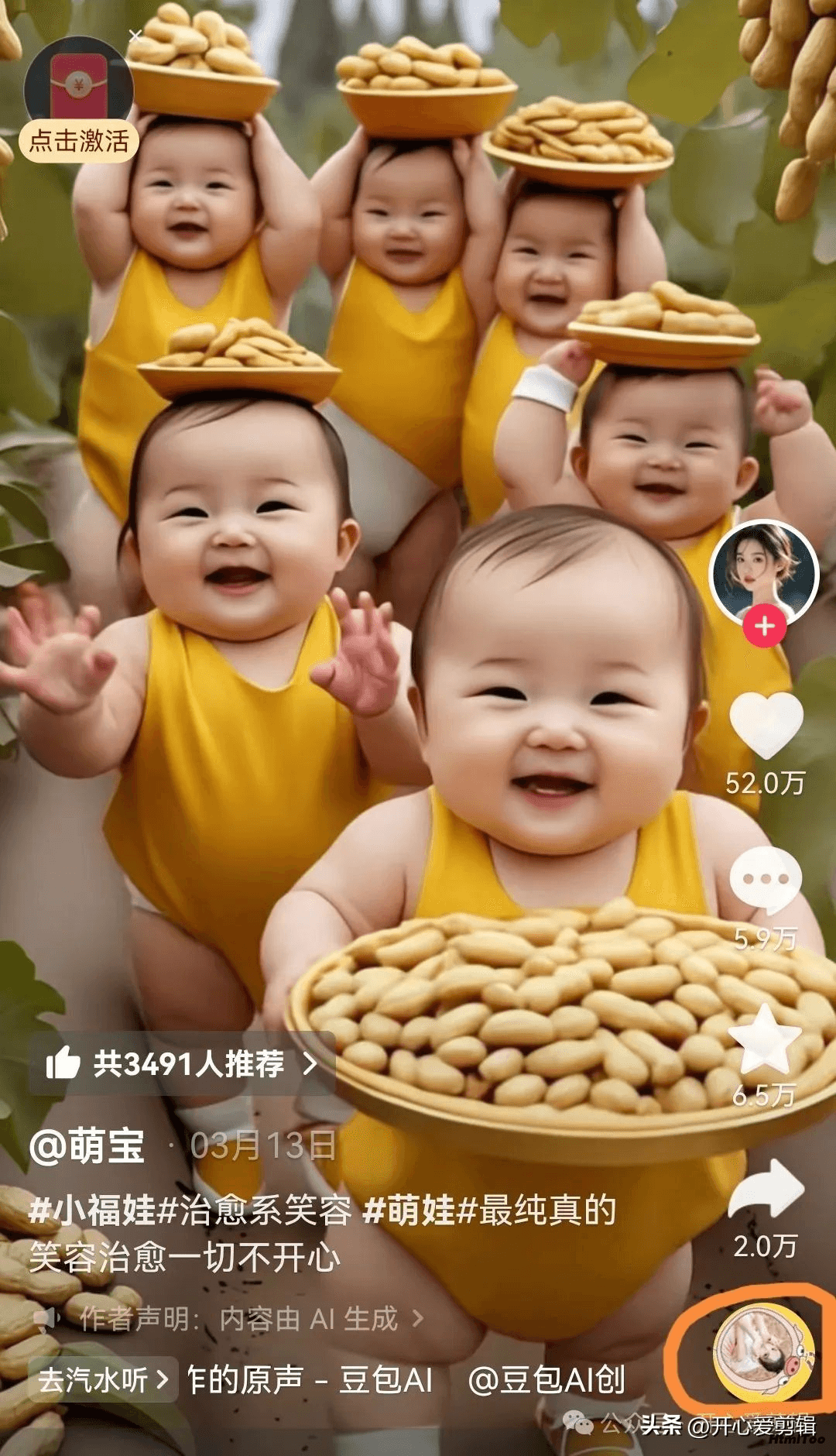The image size is (836, 1456).
Task: Open the #萌娃 hashtag
Action: [409, 1210]
